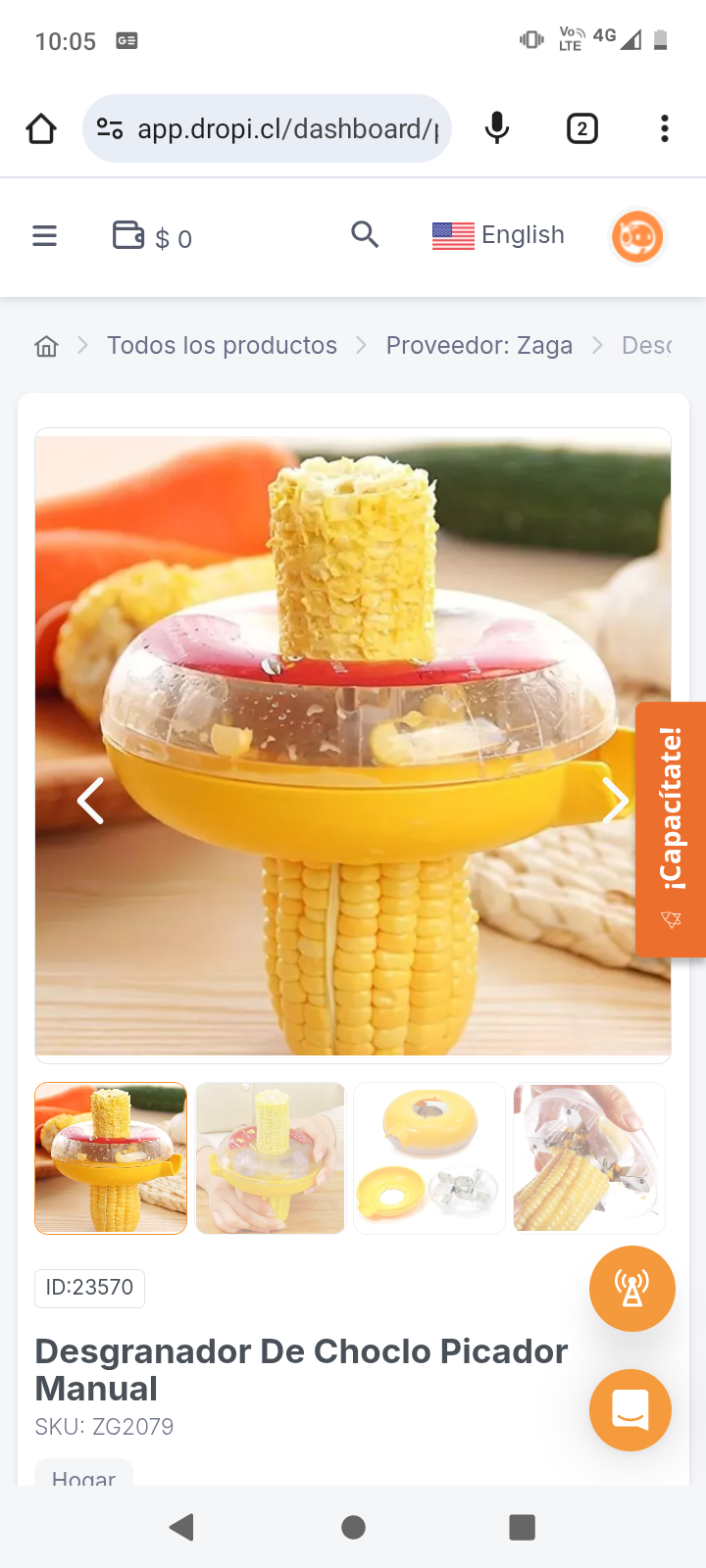Image resolution: width=706 pixels, height=1568 pixels.
Task: Select the disassembled parts thumbnail
Action: point(429,1157)
